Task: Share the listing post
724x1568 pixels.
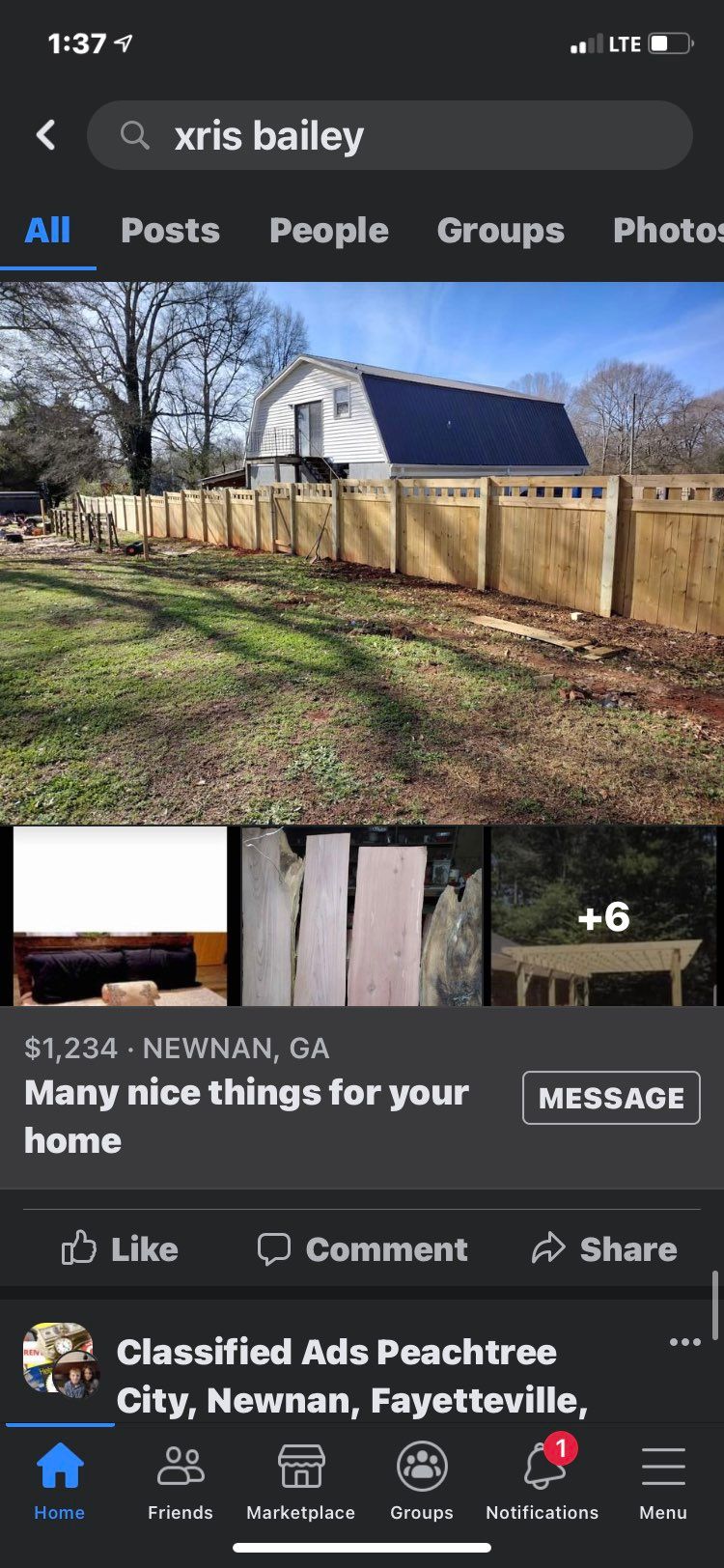Action: pyautogui.click(x=604, y=1248)
